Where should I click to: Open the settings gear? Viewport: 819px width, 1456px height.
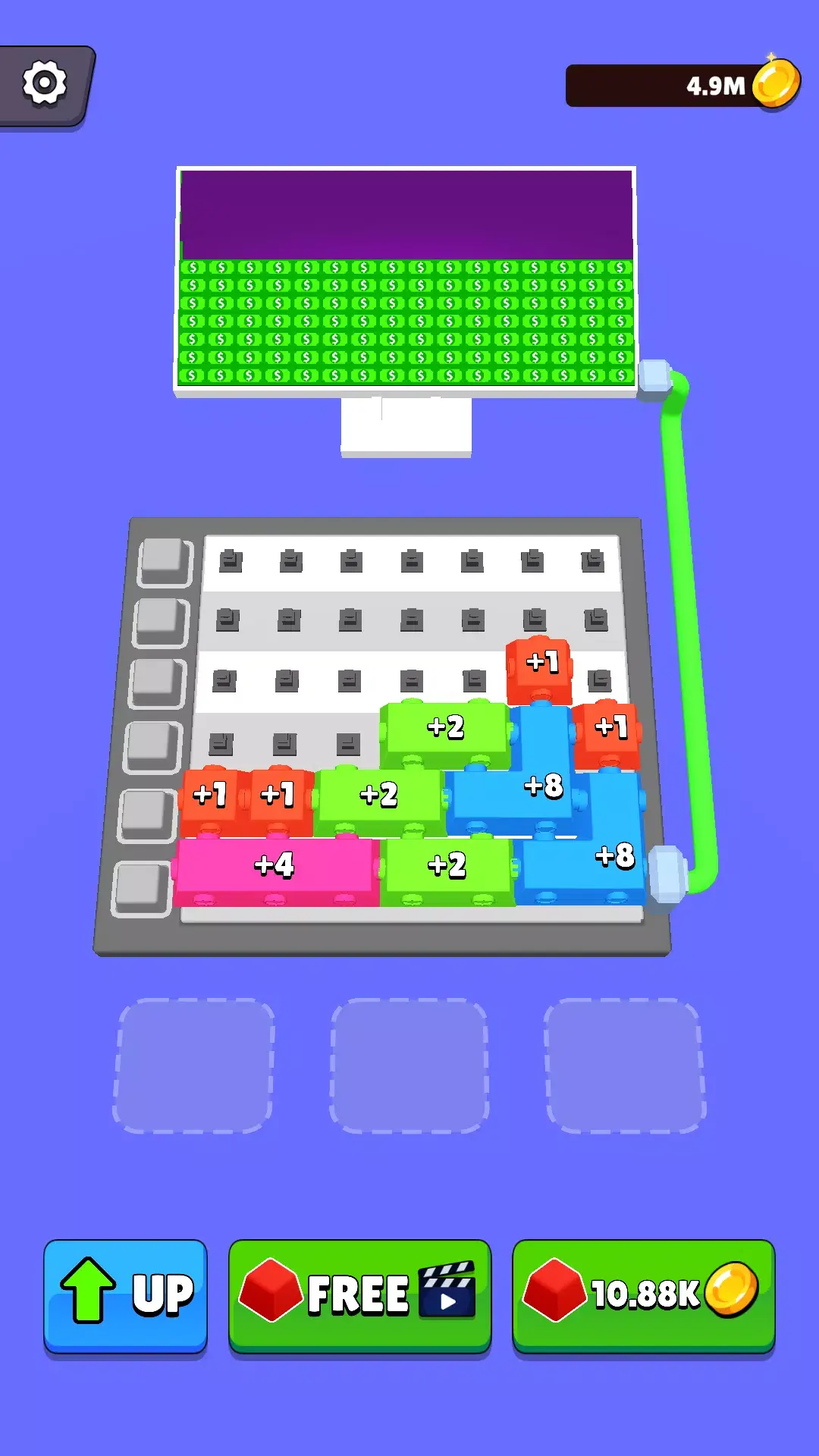point(44,84)
